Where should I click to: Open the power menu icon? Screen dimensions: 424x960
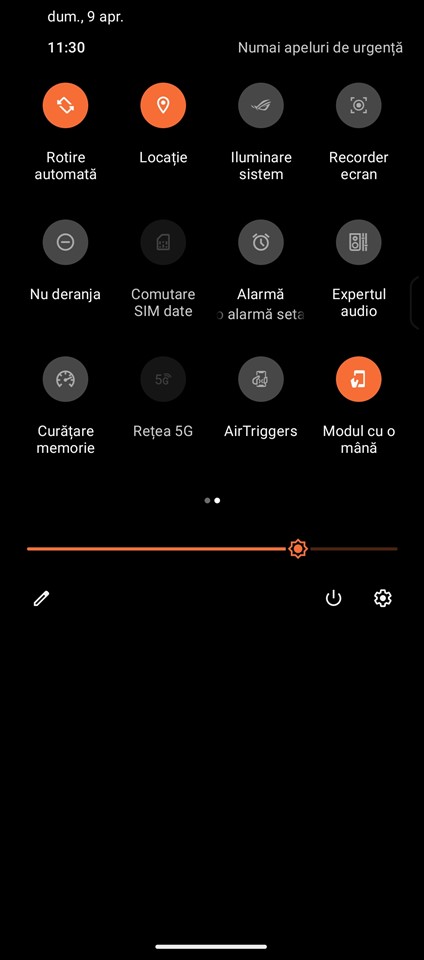pyautogui.click(x=333, y=598)
